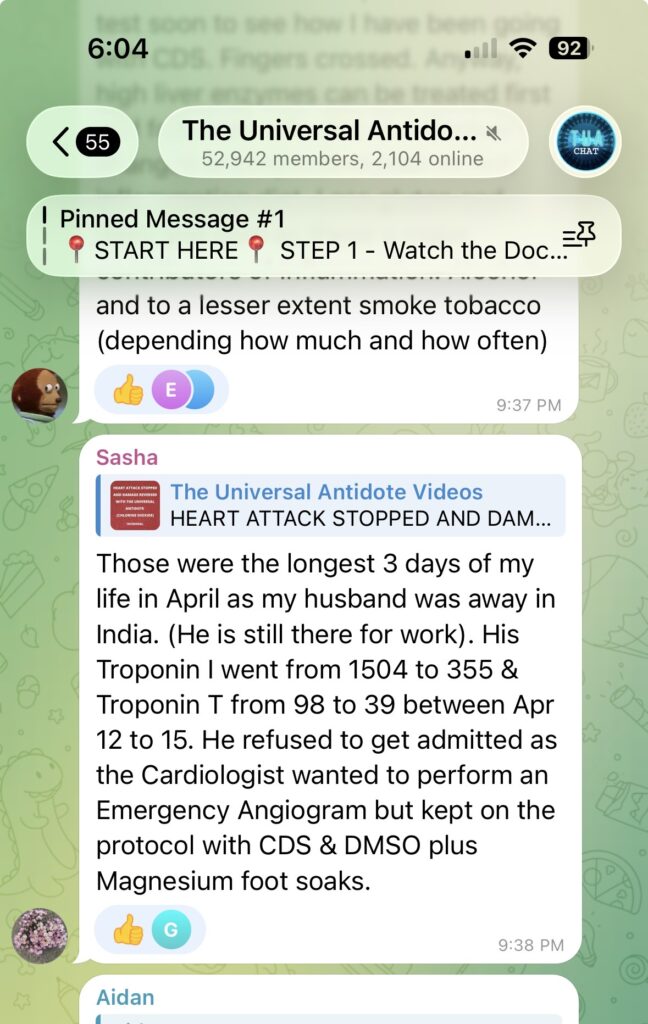Show the pinned messages list icon

[x=579, y=236]
